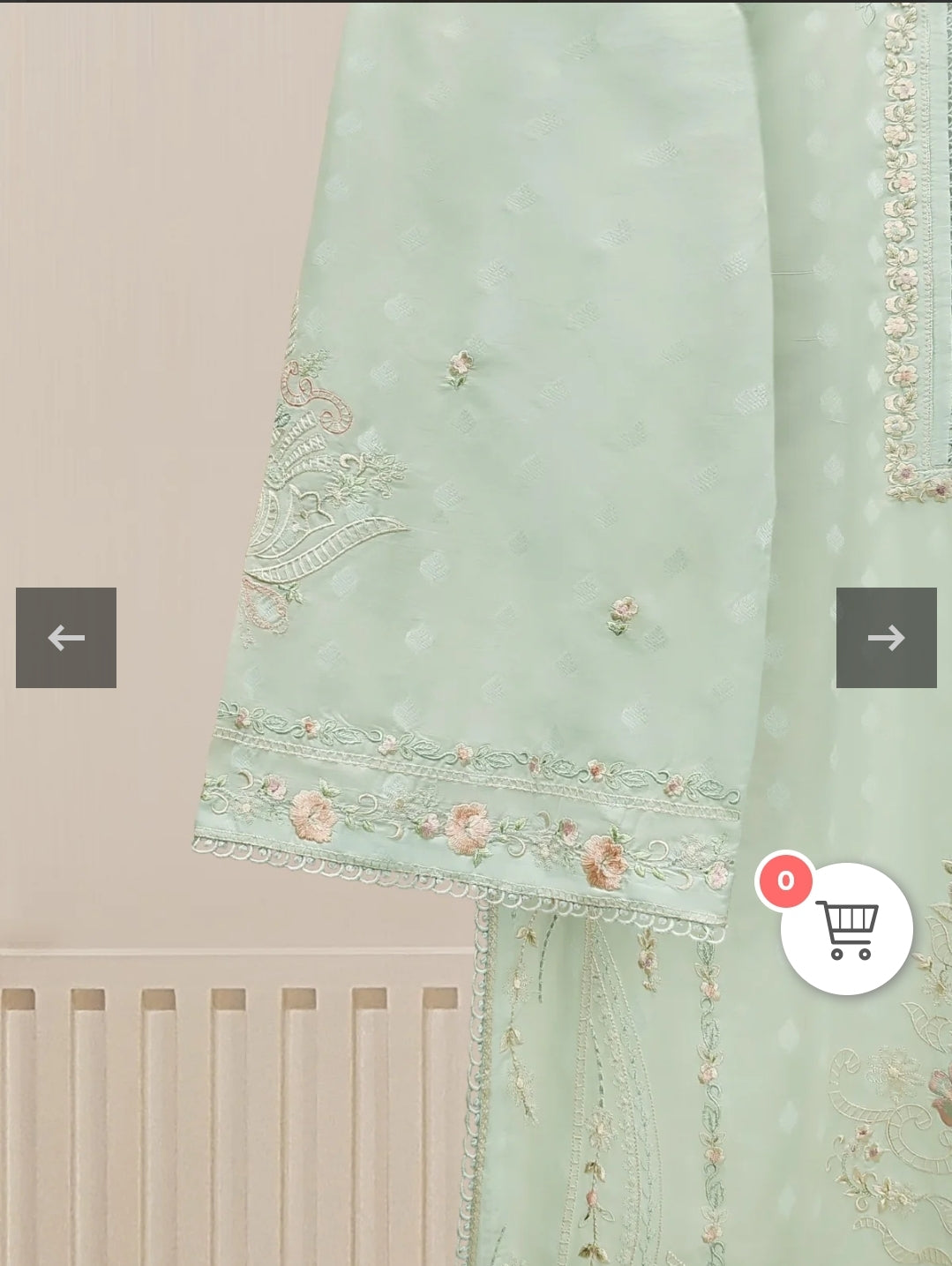Image resolution: width=952 pixels, height=1266 pixels.
Task: Go to the previous product image
Action: click(66, 637)
